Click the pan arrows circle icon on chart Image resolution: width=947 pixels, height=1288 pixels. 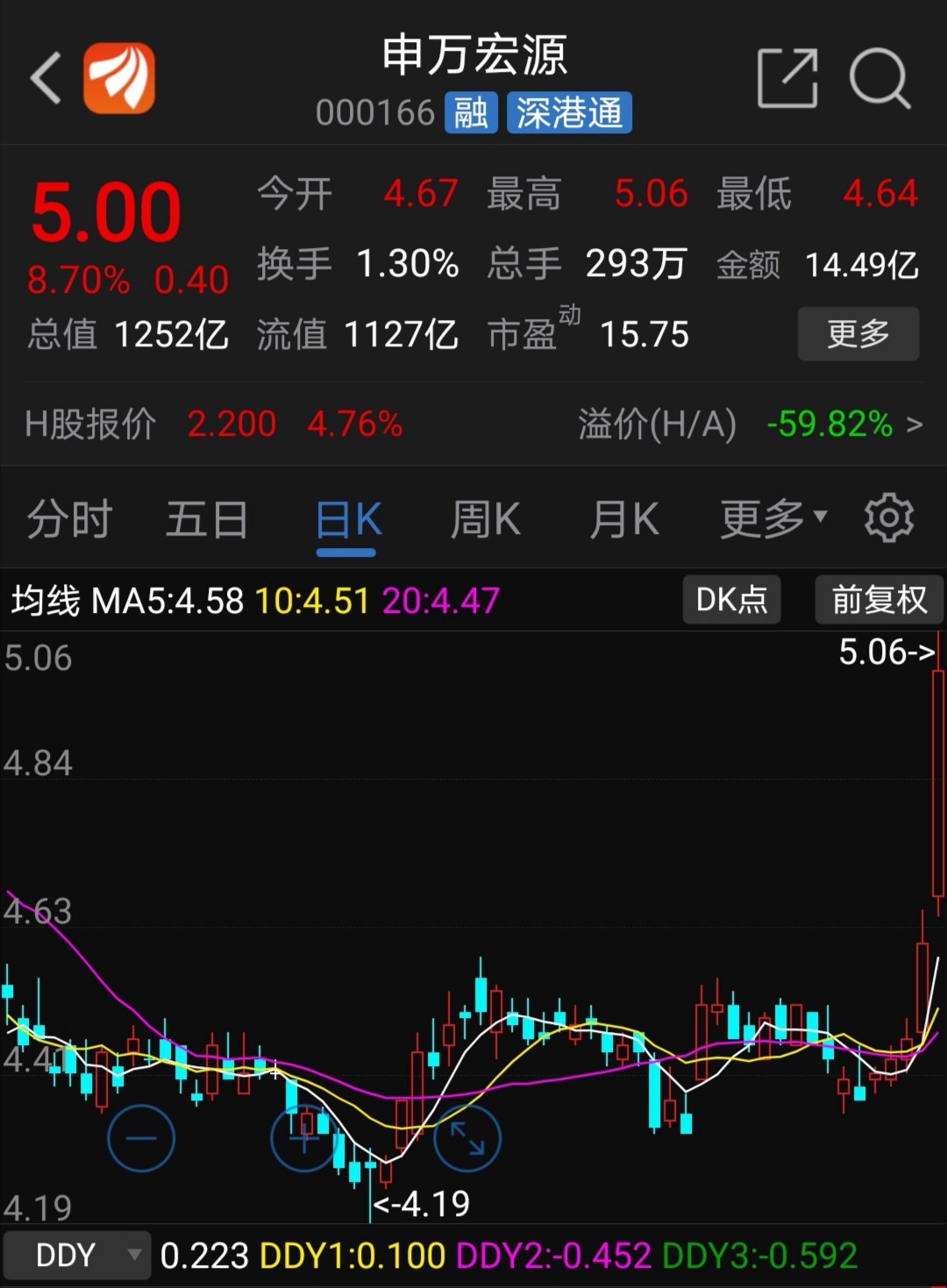click(466, 1137)
